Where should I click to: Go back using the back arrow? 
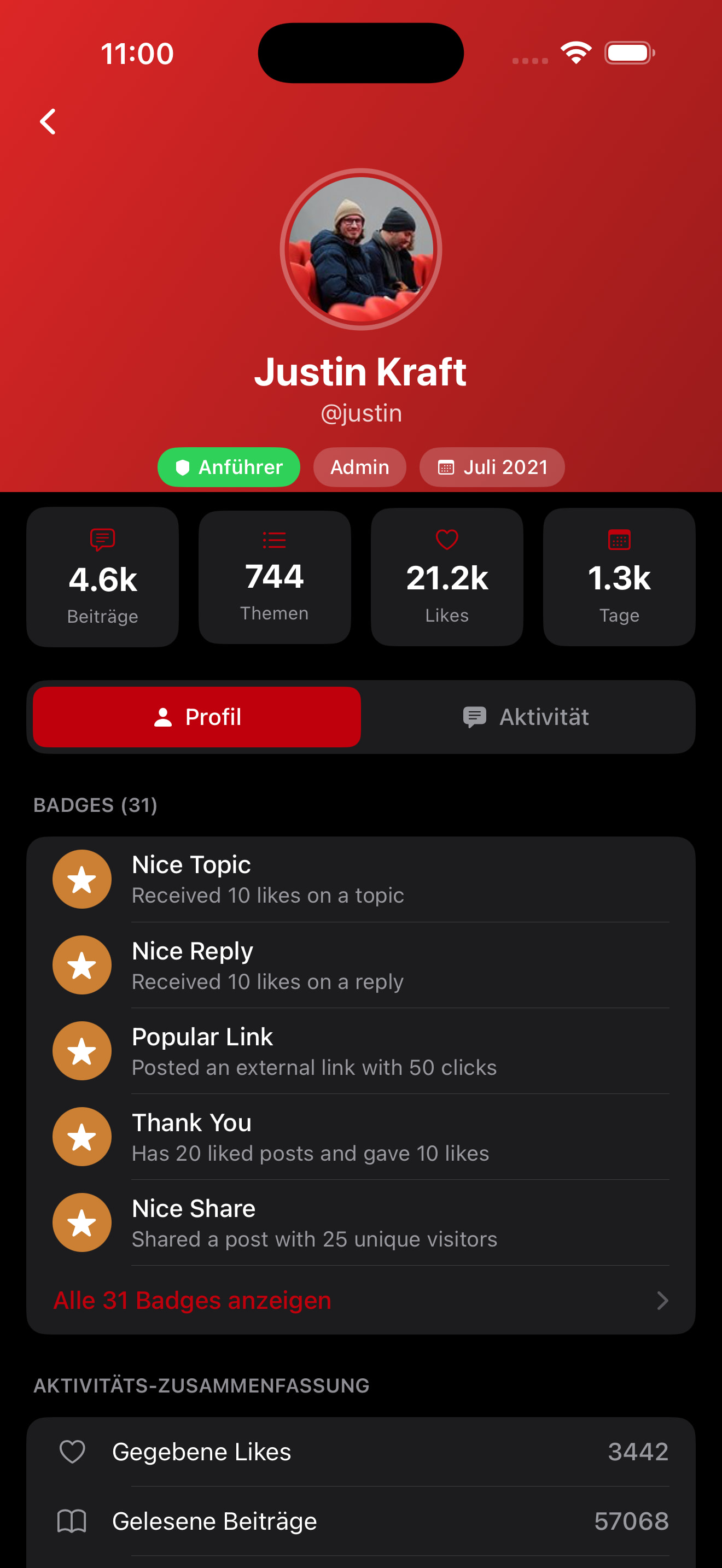pyautogui.click(x=48, y=122)
